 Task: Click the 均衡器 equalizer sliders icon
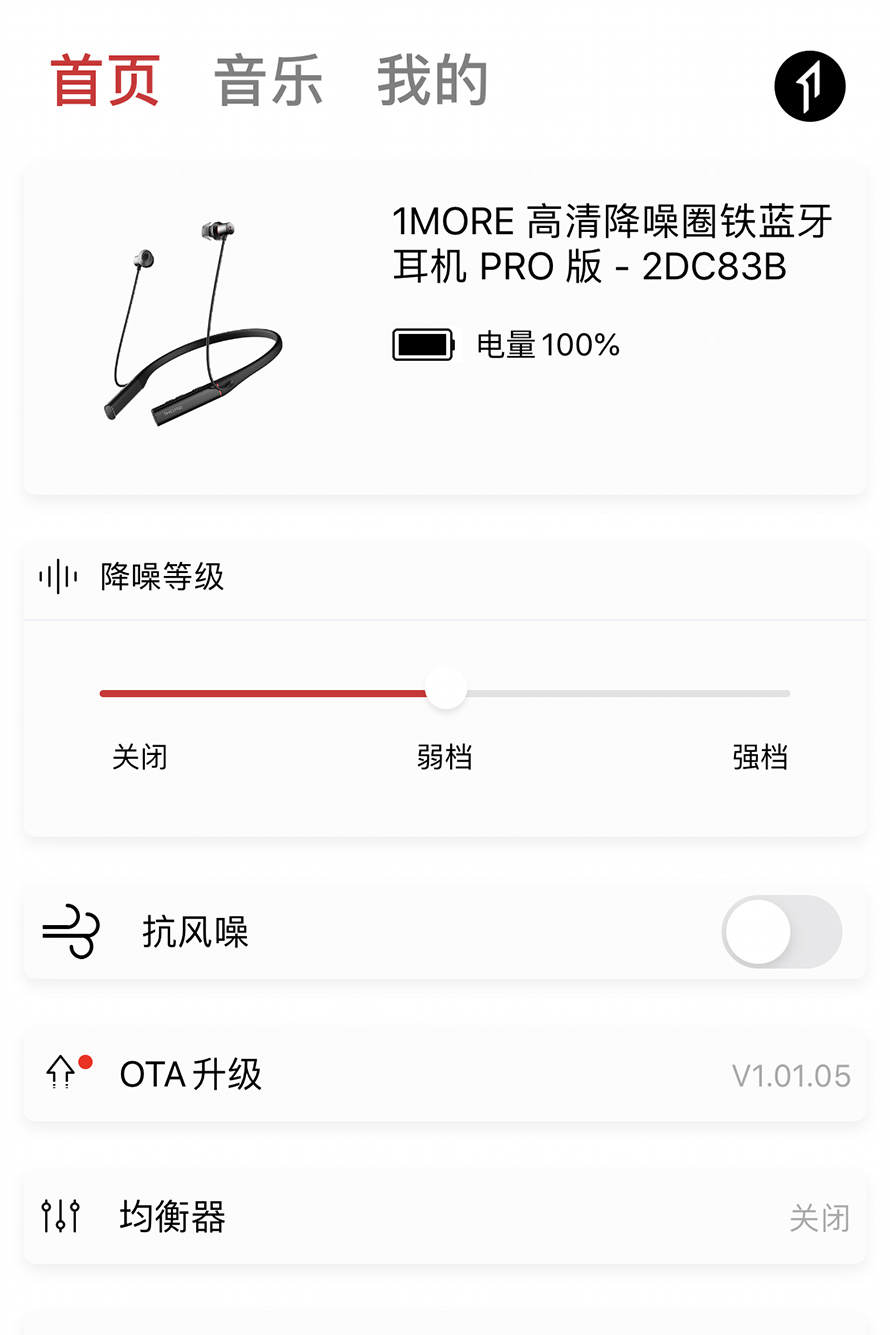click(x=60, y=1218)
